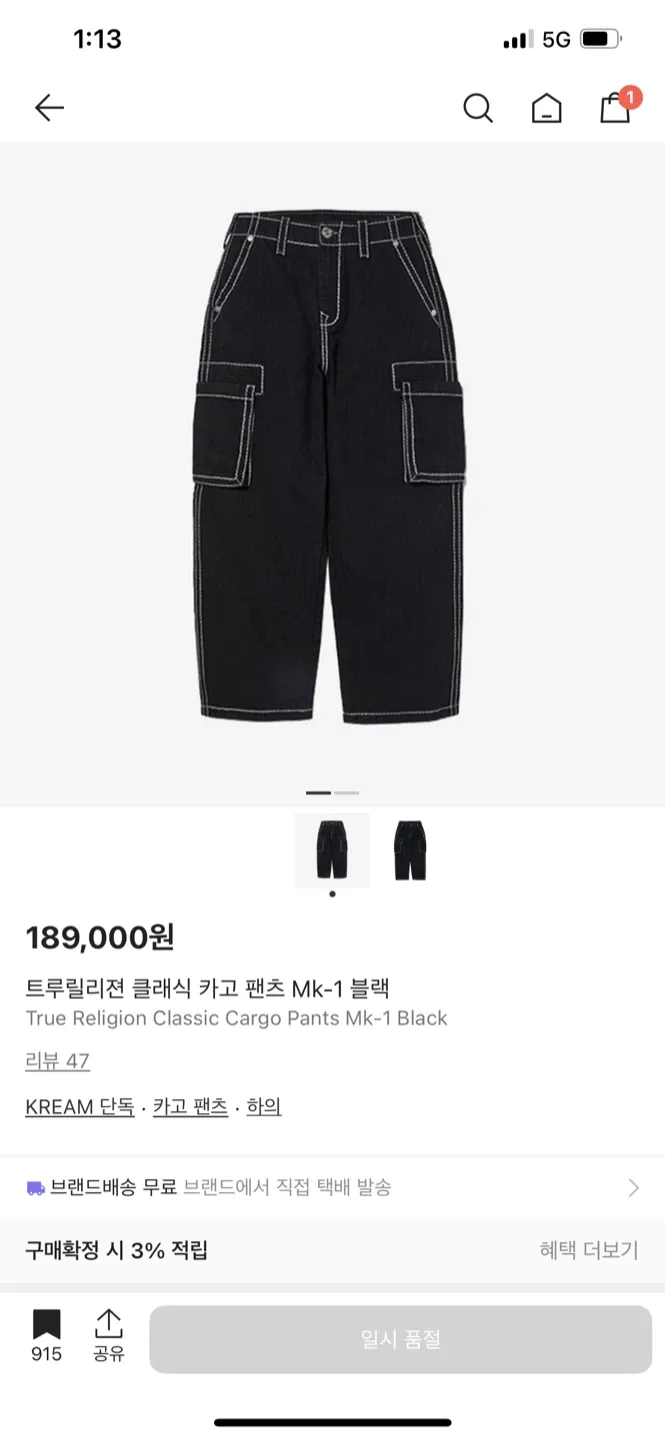This screenshot has width=665, height=1440.
Task: Browse the 카고 팬츠 category link
Action: (x=190, y=1107)
